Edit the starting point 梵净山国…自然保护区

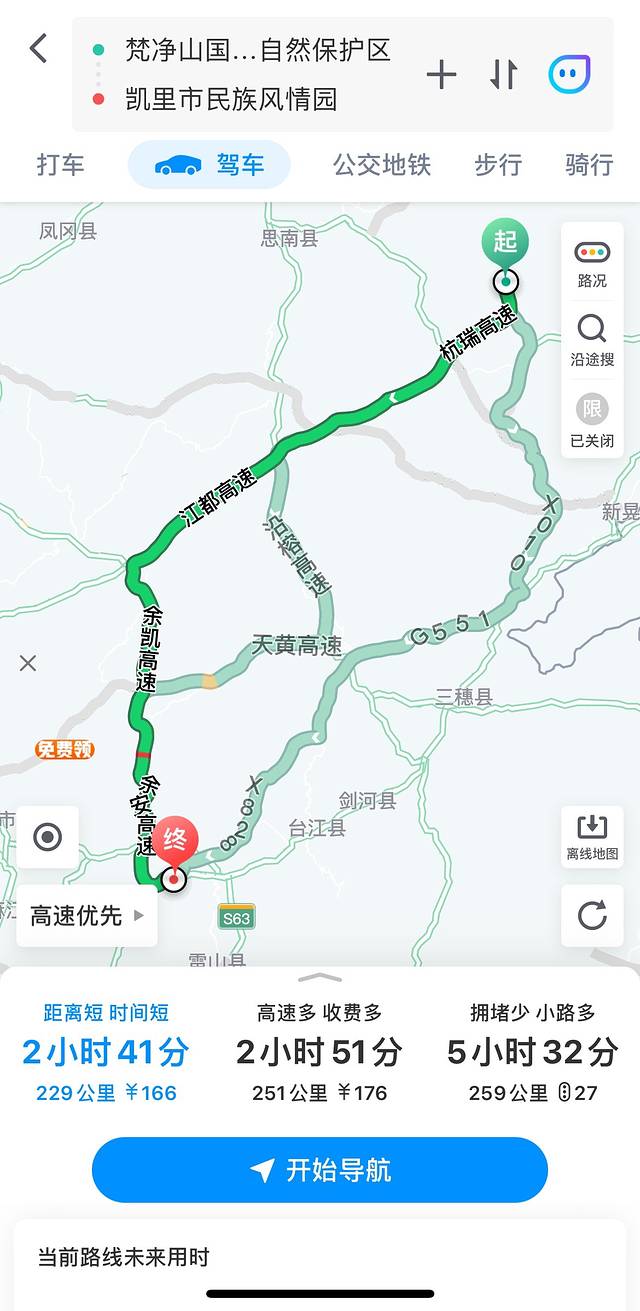257,49
